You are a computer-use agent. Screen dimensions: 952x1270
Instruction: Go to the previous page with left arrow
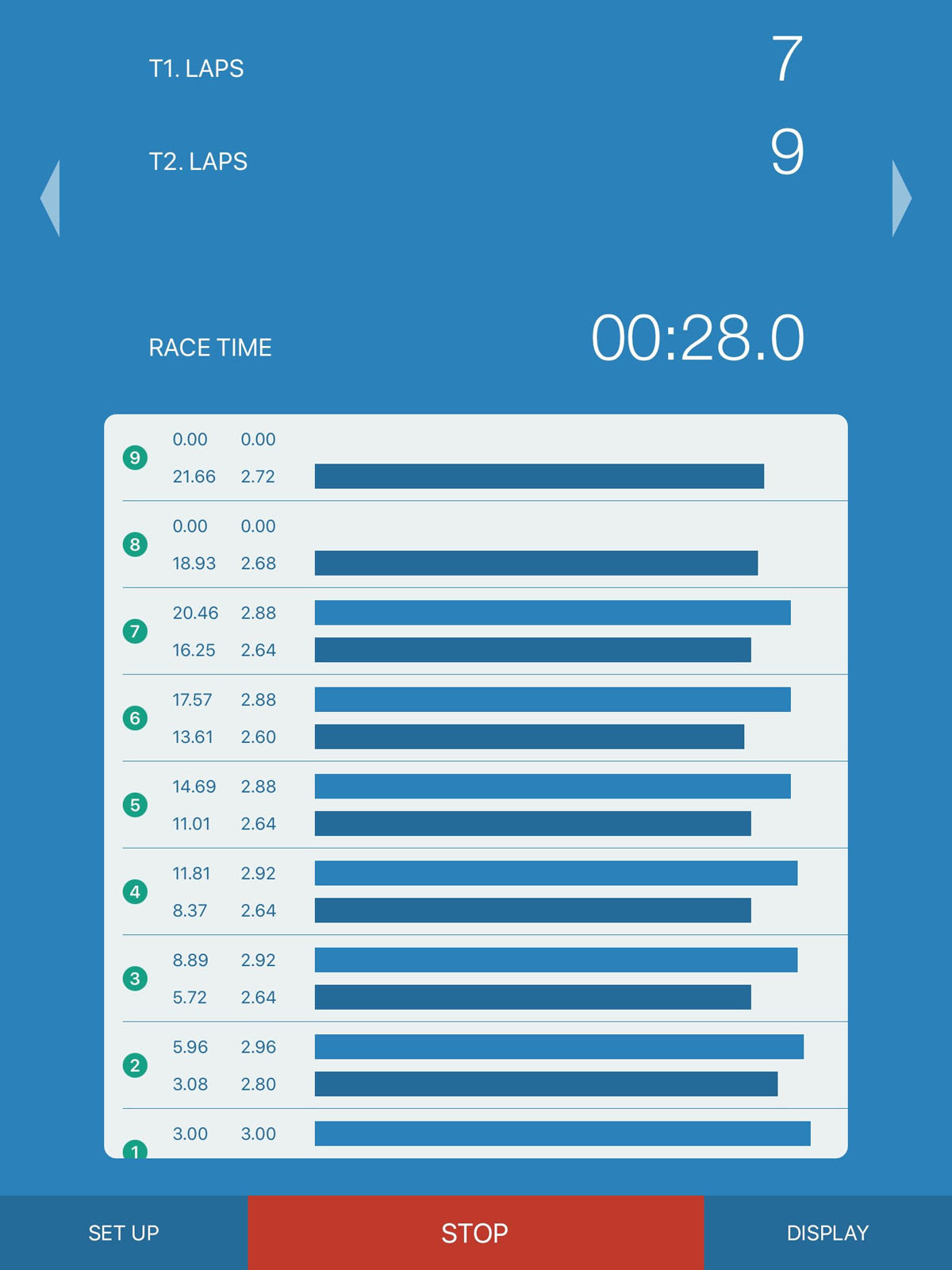point(51,198)
